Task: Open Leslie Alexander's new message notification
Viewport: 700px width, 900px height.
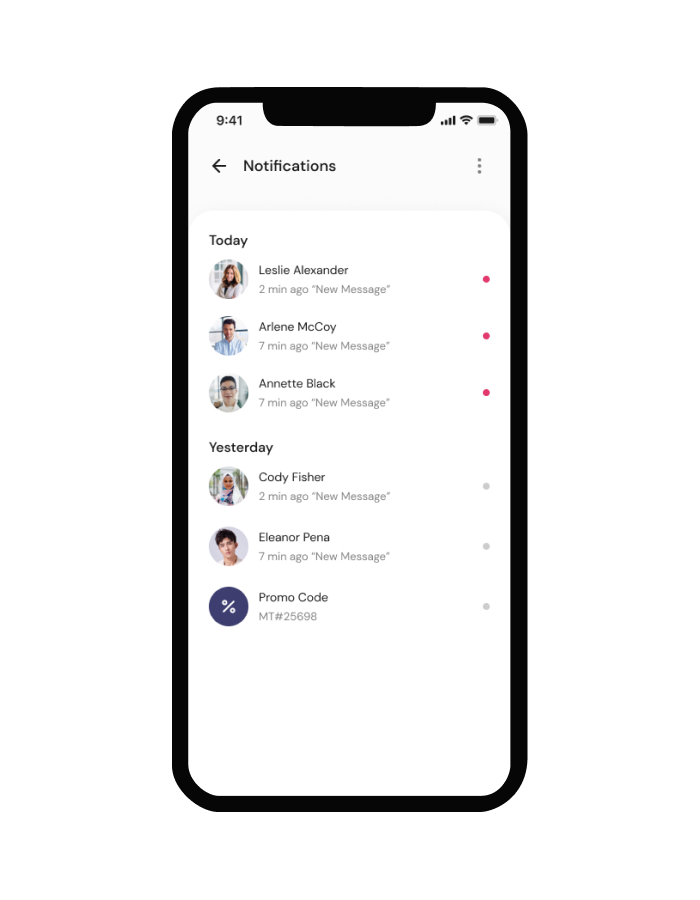Action: 324,279
